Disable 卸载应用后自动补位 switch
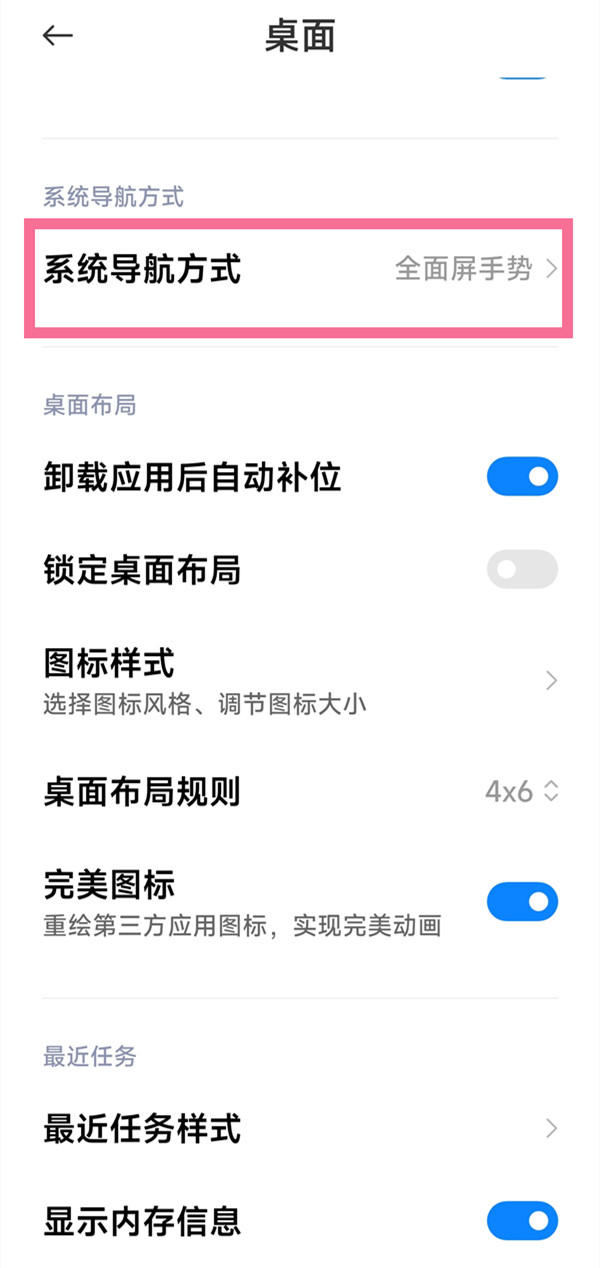Screen dimensions: 600x1268 [x=521, y=477]
